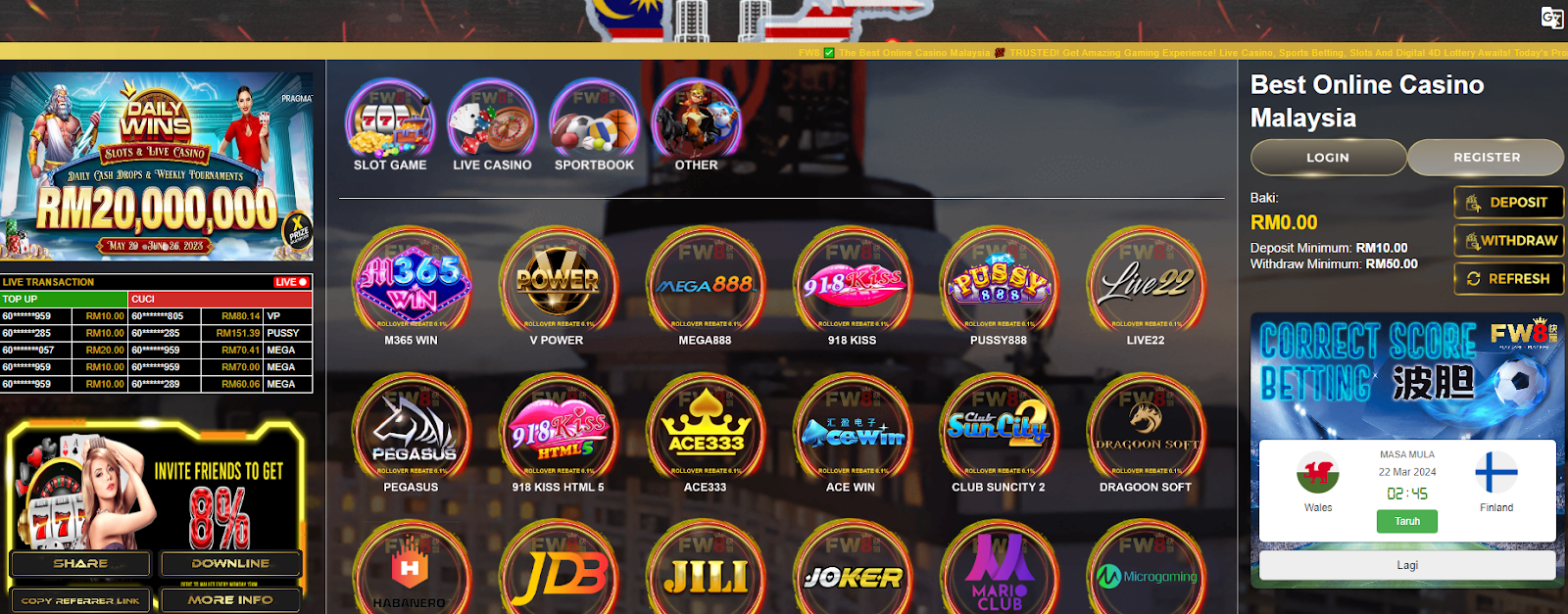Refresh the balance
The image size is (1568, 614).
coord(1508,279)
